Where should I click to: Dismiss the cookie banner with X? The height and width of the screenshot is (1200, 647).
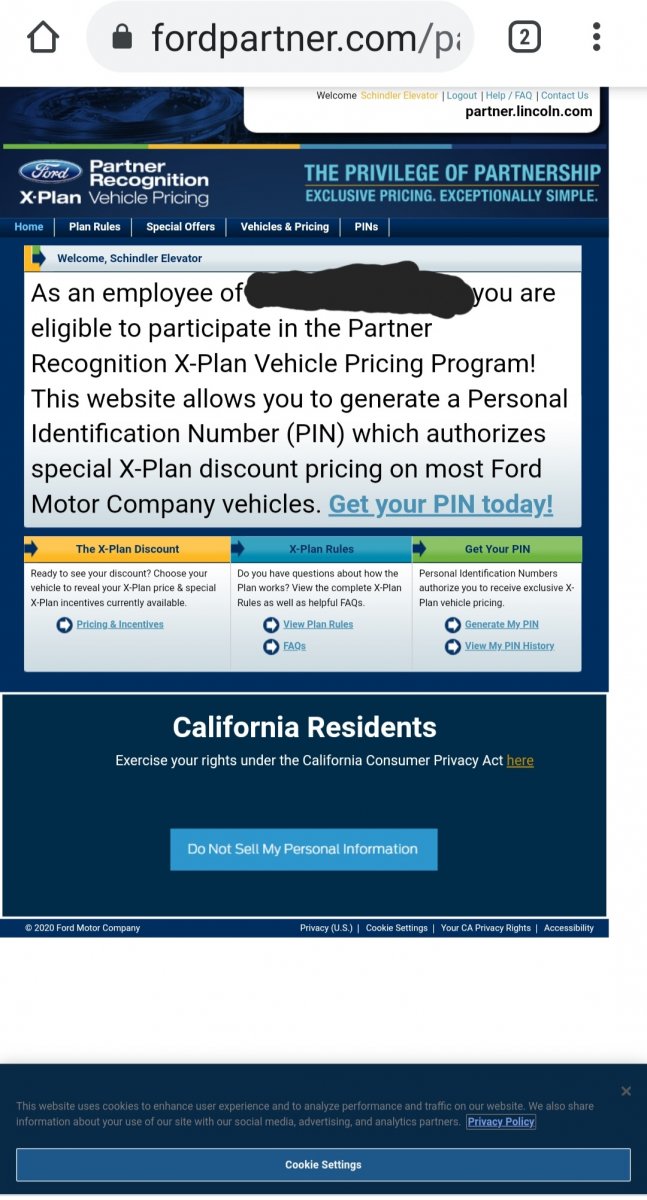[626, 1091]
